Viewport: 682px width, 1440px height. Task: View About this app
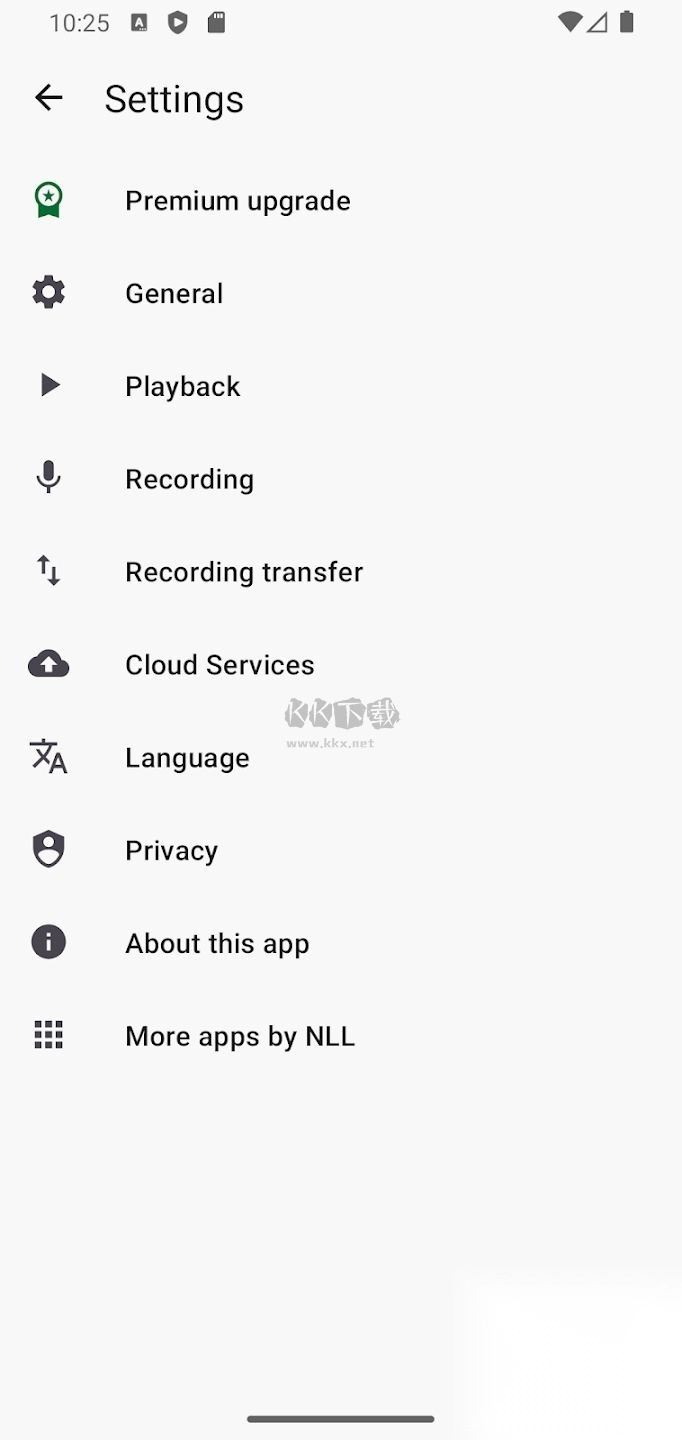(217, 944)
